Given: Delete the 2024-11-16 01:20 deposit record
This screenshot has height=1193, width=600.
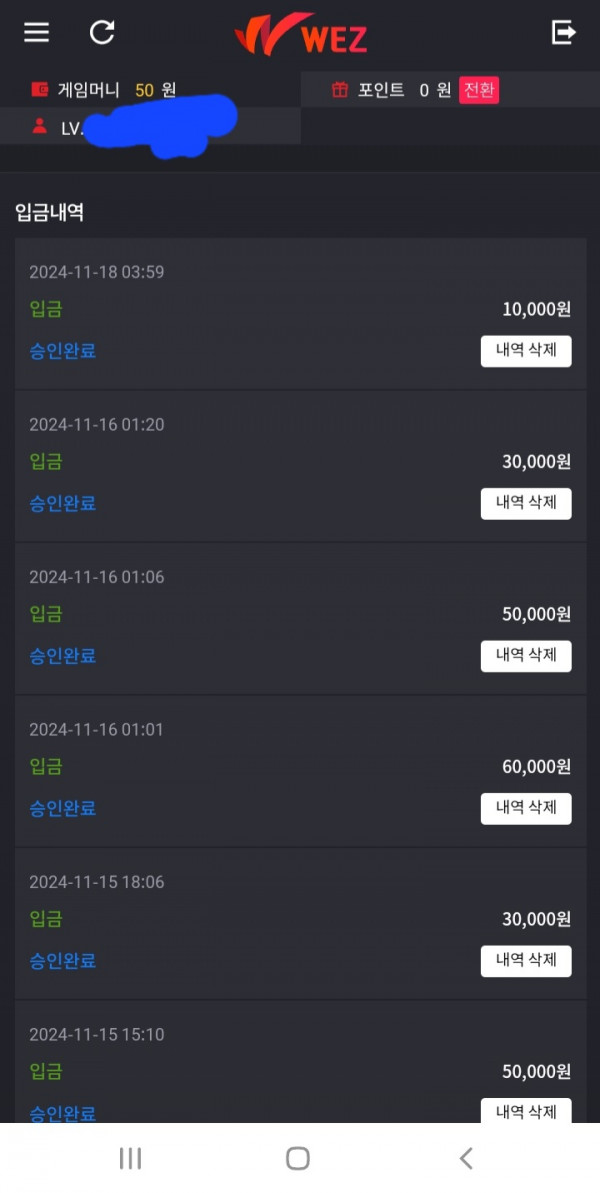Looking at the screenshot, I should (525, 503).
